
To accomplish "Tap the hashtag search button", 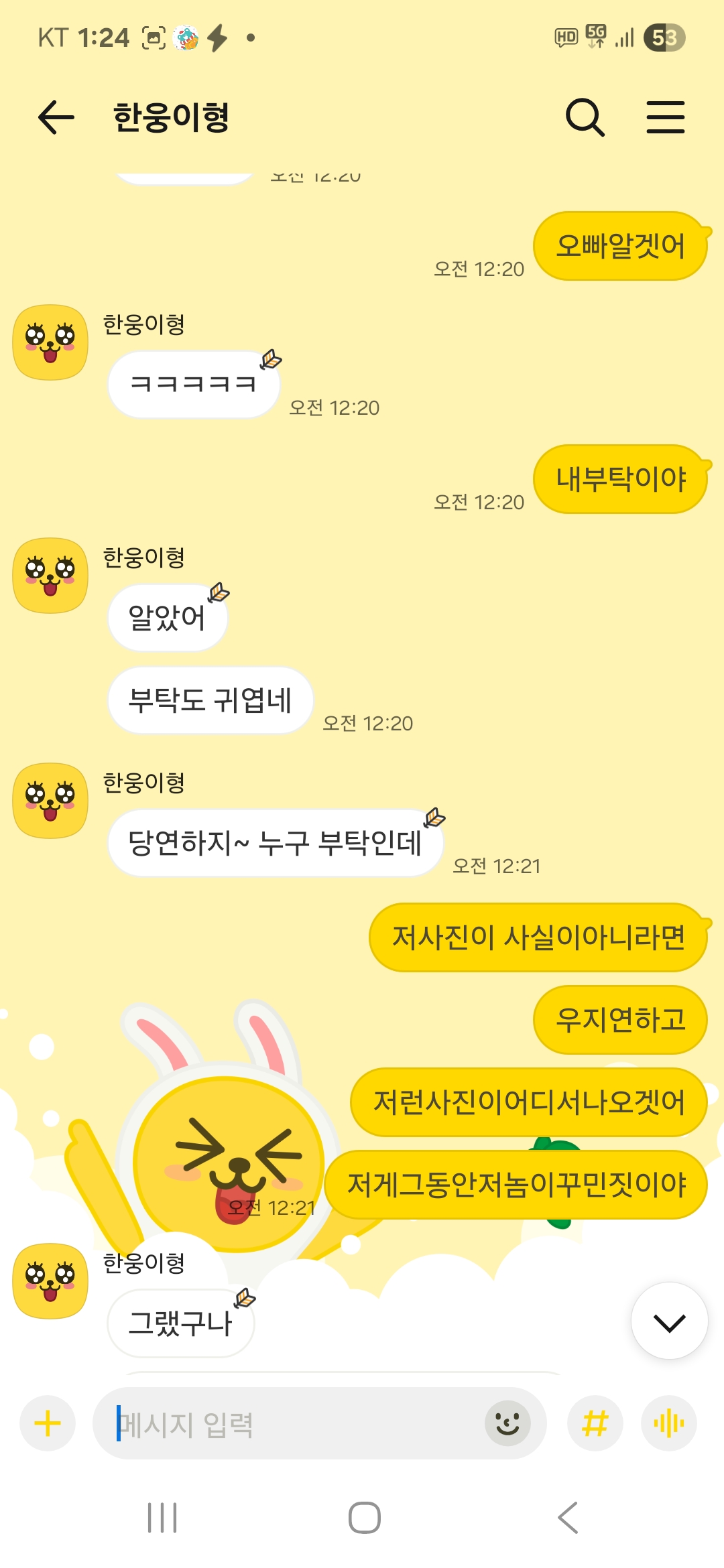I will click(x=595, y=1423).
